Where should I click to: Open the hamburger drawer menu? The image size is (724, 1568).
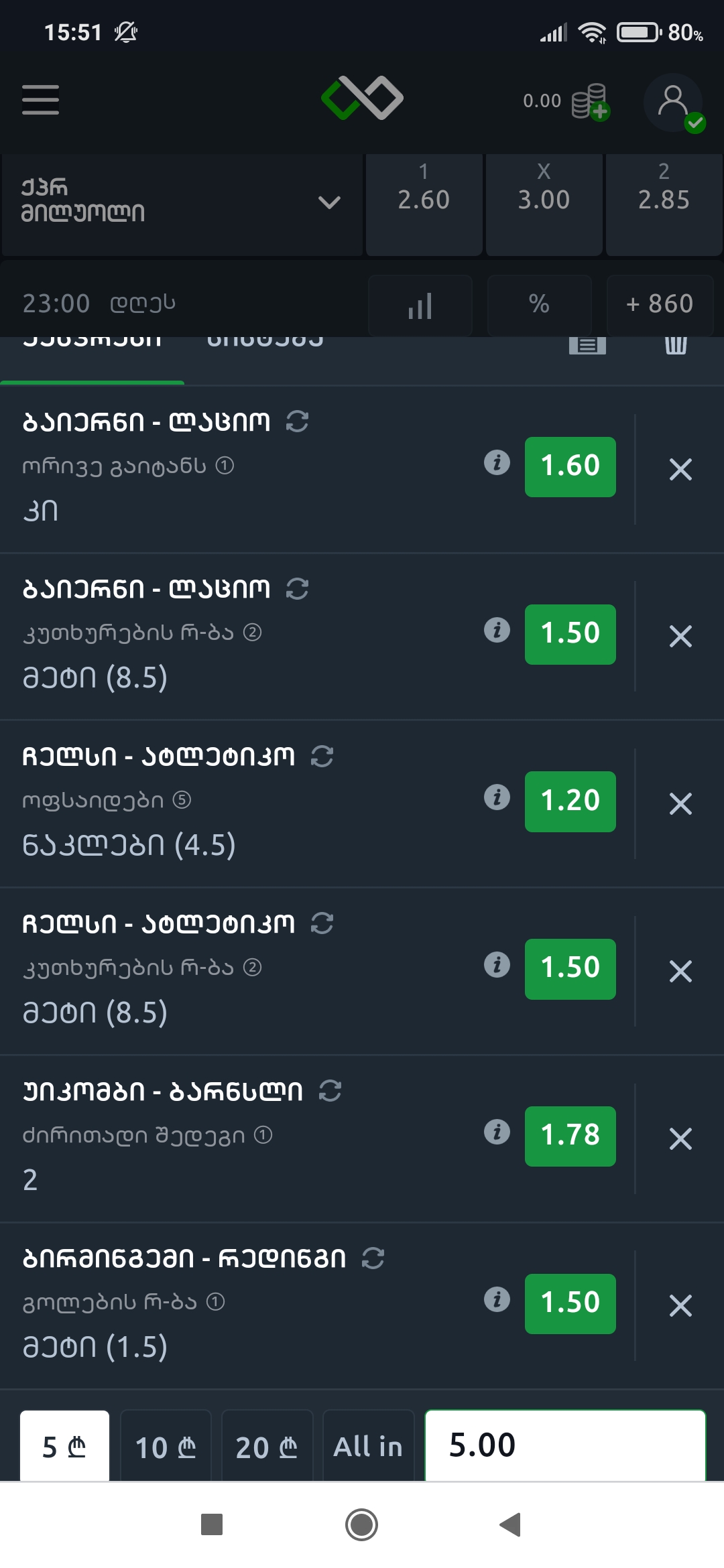(x=40, y=100)
